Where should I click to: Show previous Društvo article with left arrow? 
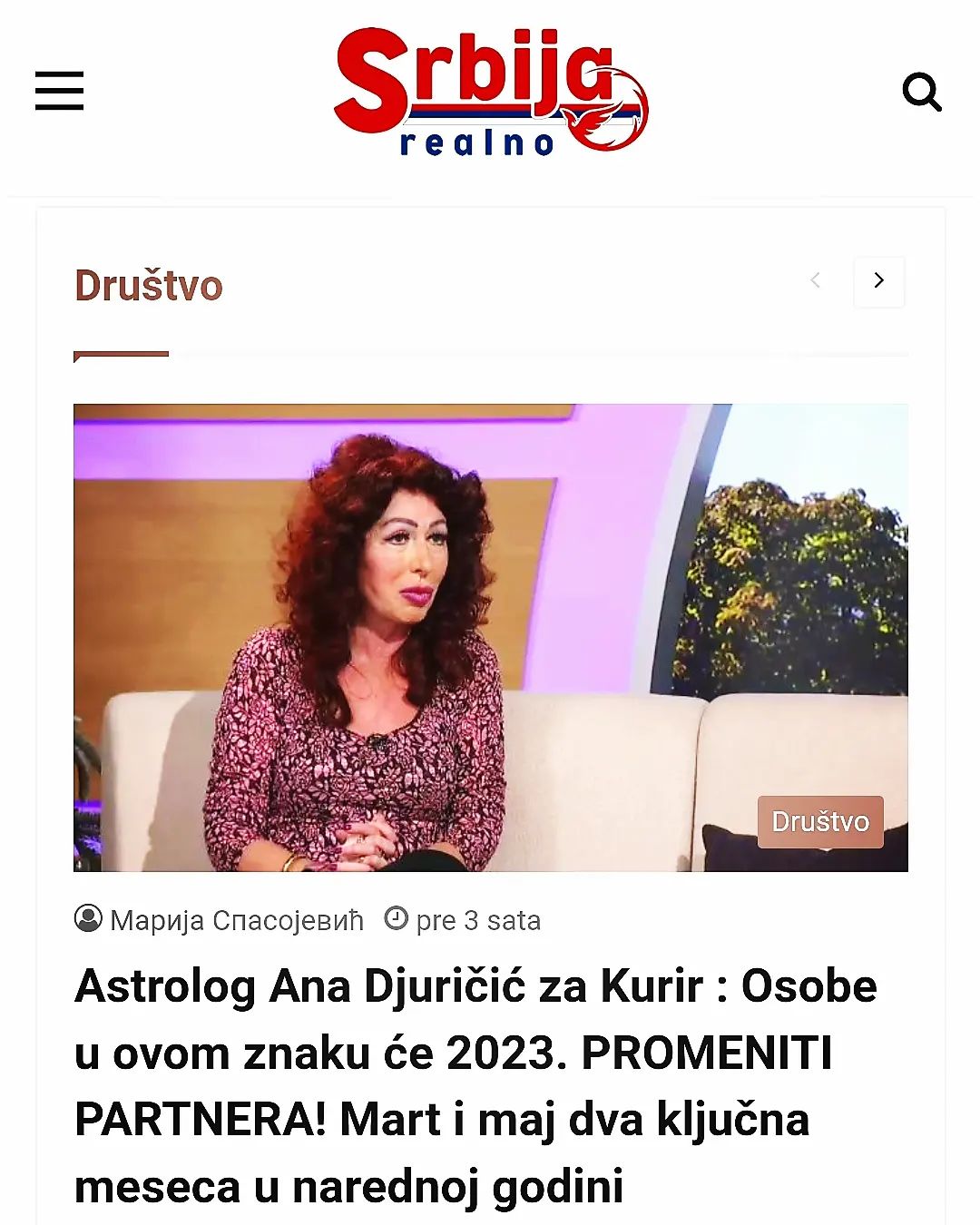click(x=815, y=281)
